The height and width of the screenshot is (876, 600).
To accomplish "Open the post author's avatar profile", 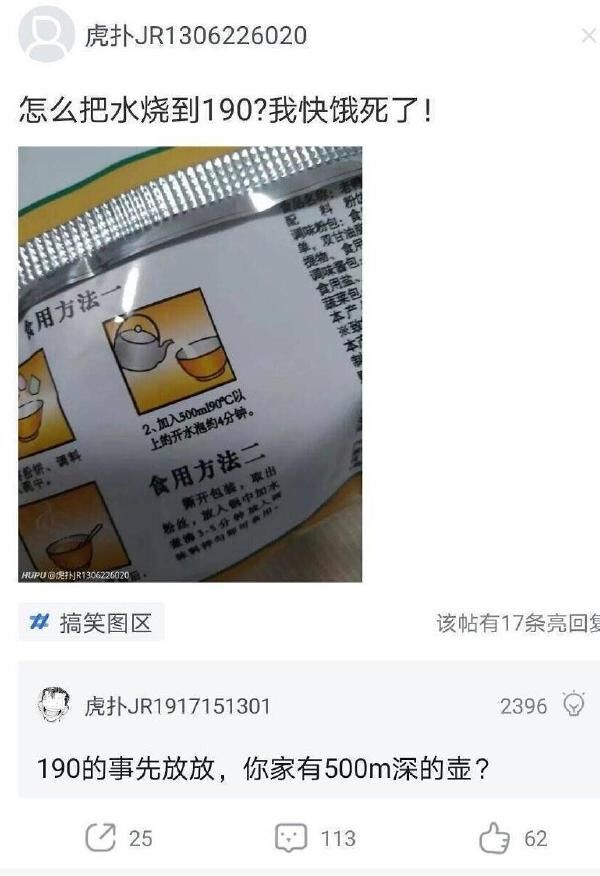I will [x=46, y=35].
